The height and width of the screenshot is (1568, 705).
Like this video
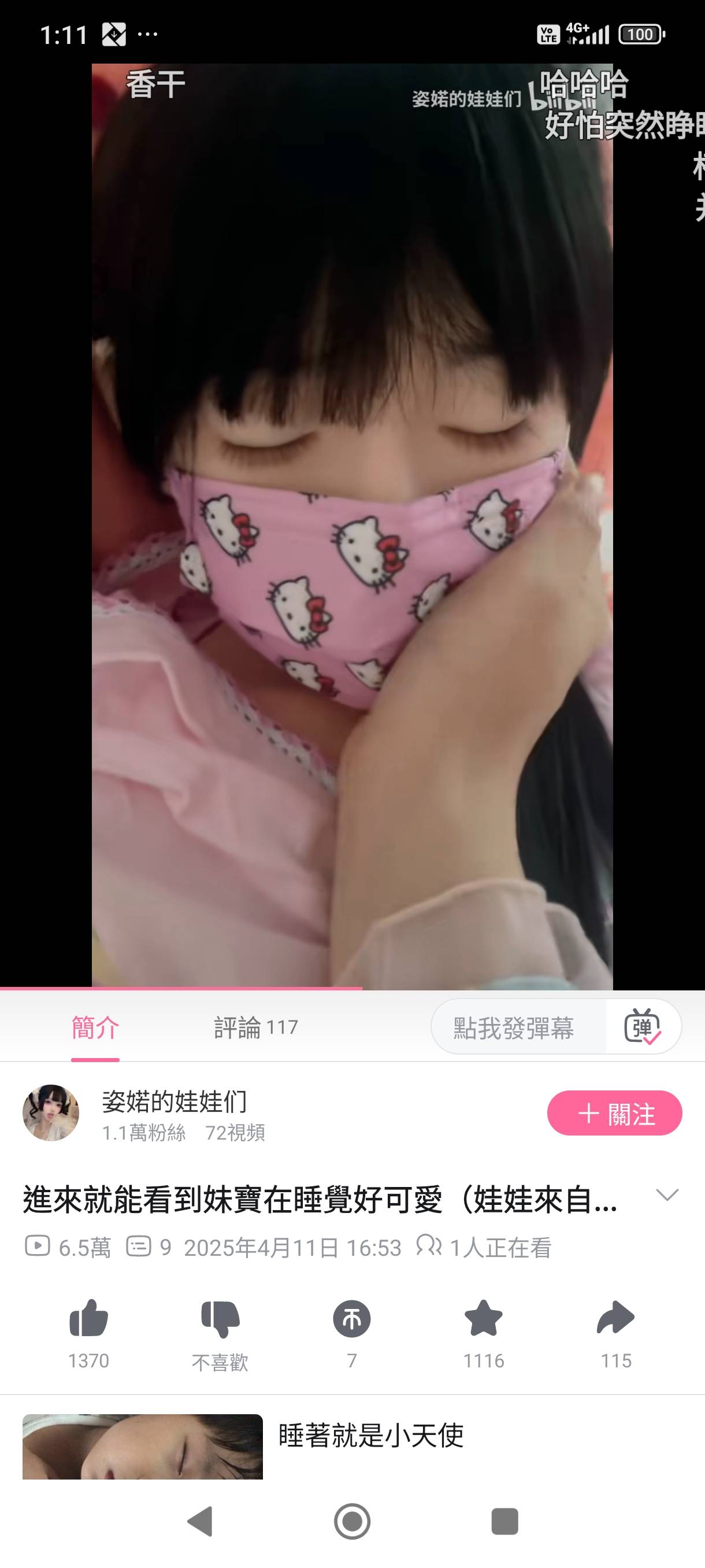point(89,1318)
